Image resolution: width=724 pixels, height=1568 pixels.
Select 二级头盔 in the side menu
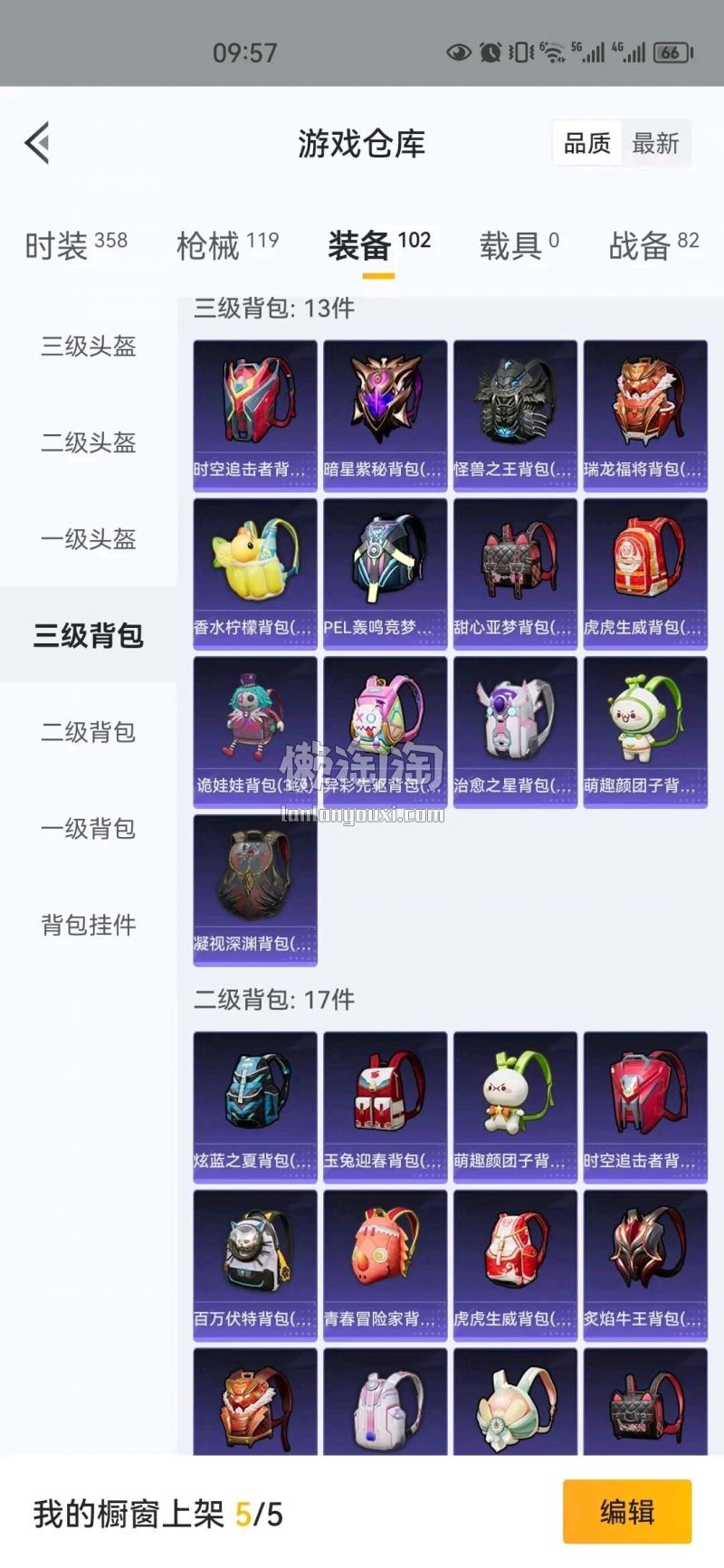tap(88, 442)
